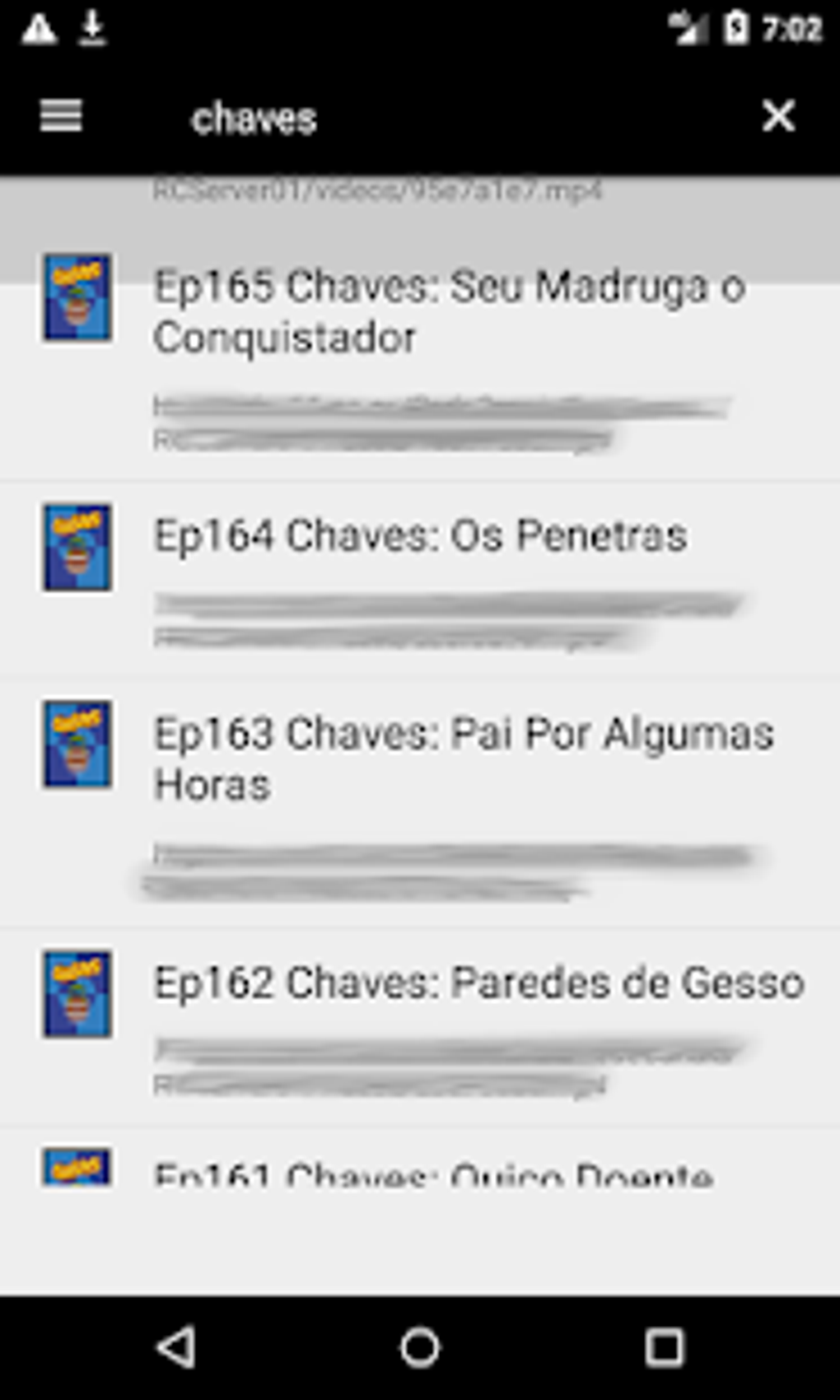The image size is (840, 1400).
Task: Open the hamburger drawer menu
Action: (x=61, y=116)
